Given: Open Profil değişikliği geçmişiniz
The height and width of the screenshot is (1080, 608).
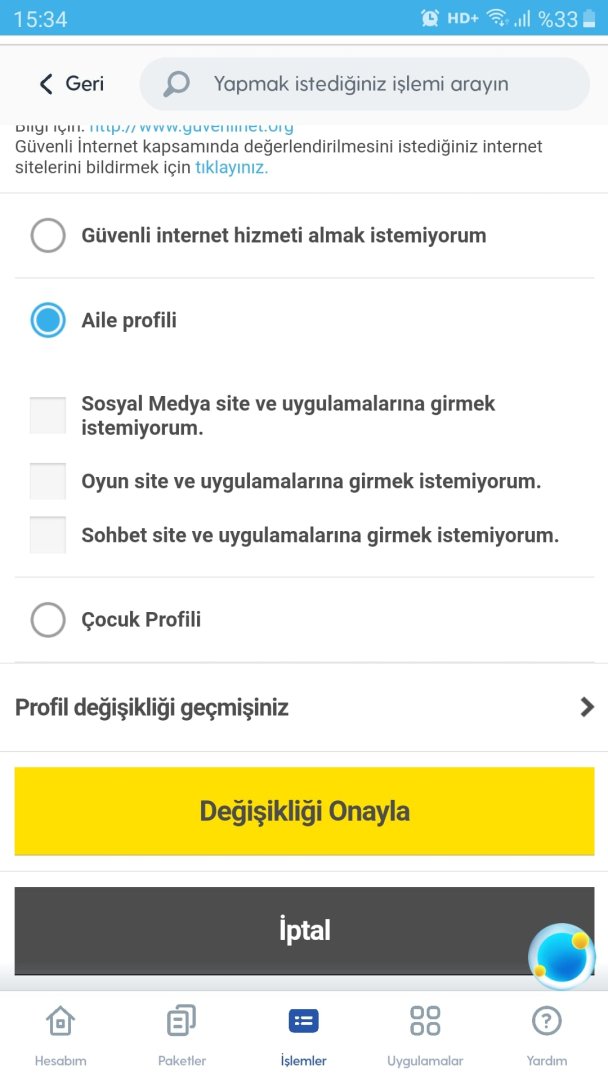Looking at the screenshot, I should click(x=304, y=708).
